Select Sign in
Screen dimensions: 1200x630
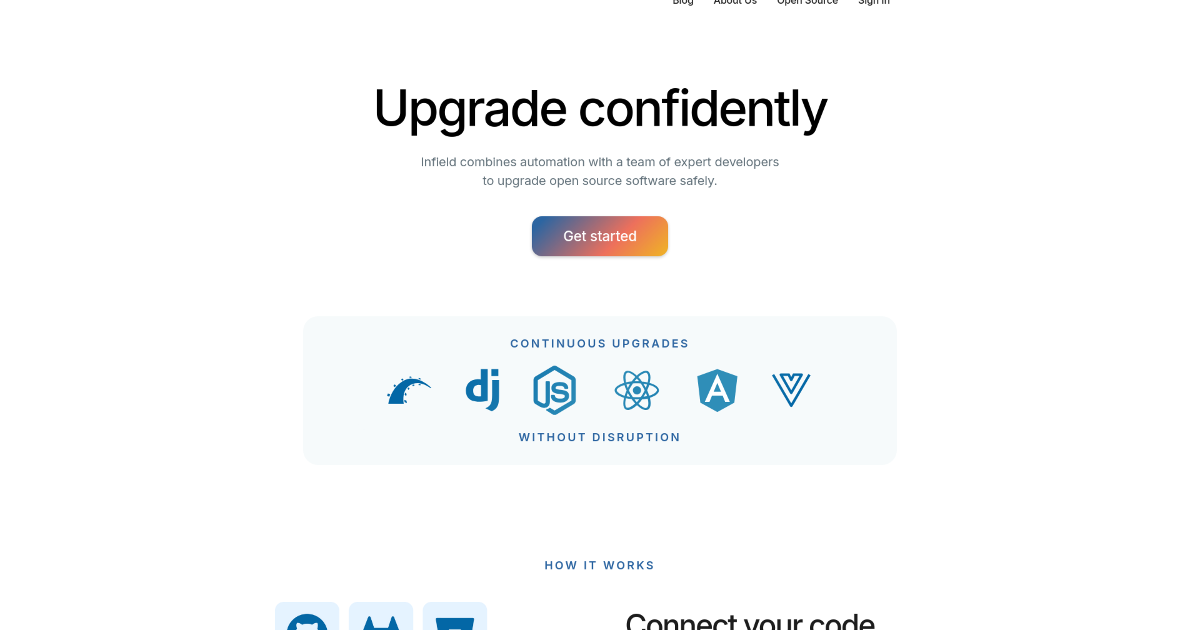pyautogui.click(x=873, y=2)
